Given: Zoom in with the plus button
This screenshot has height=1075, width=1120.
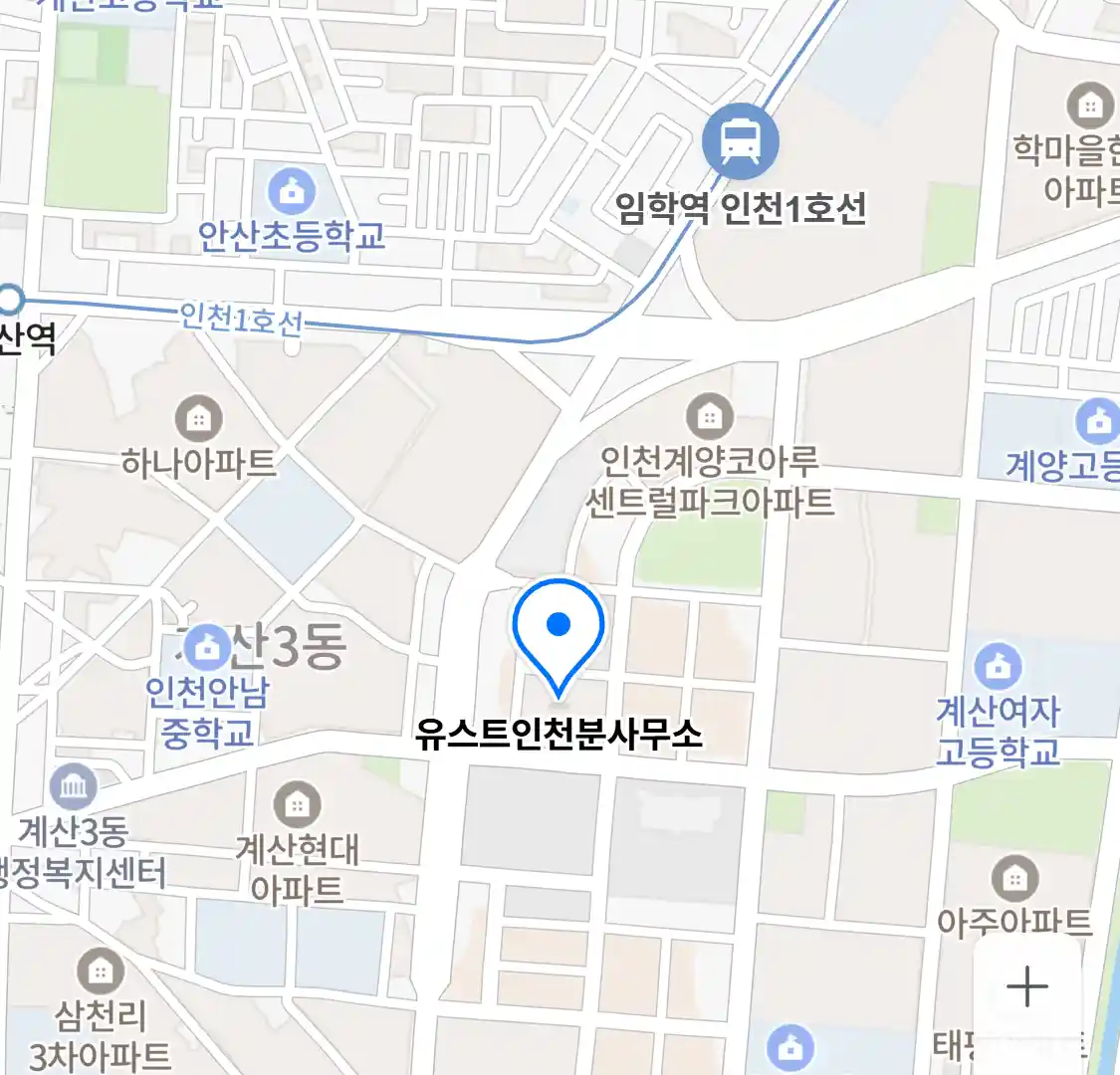Looking at the screenshot, I should 1026,986.
